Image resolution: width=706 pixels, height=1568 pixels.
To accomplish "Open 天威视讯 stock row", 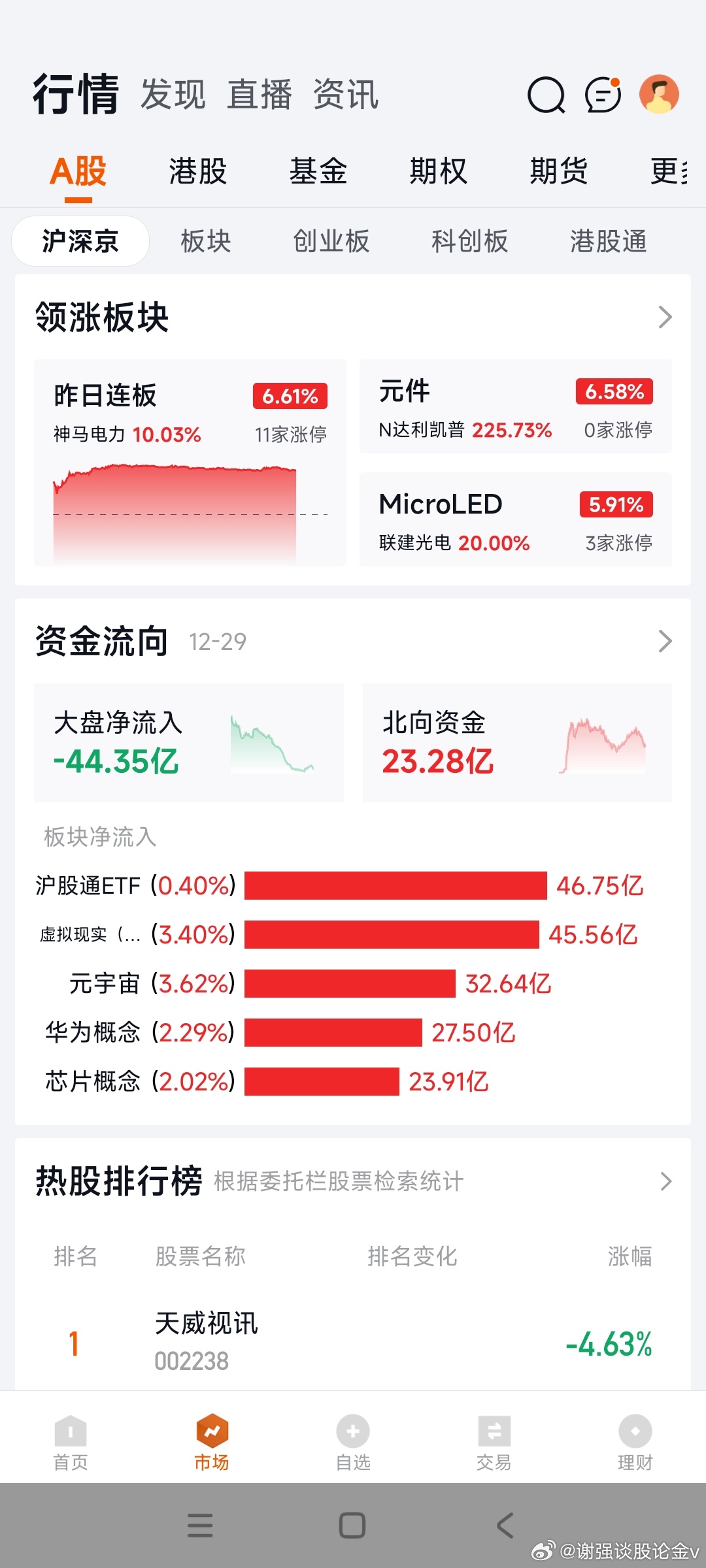I will coord(353,1343).
